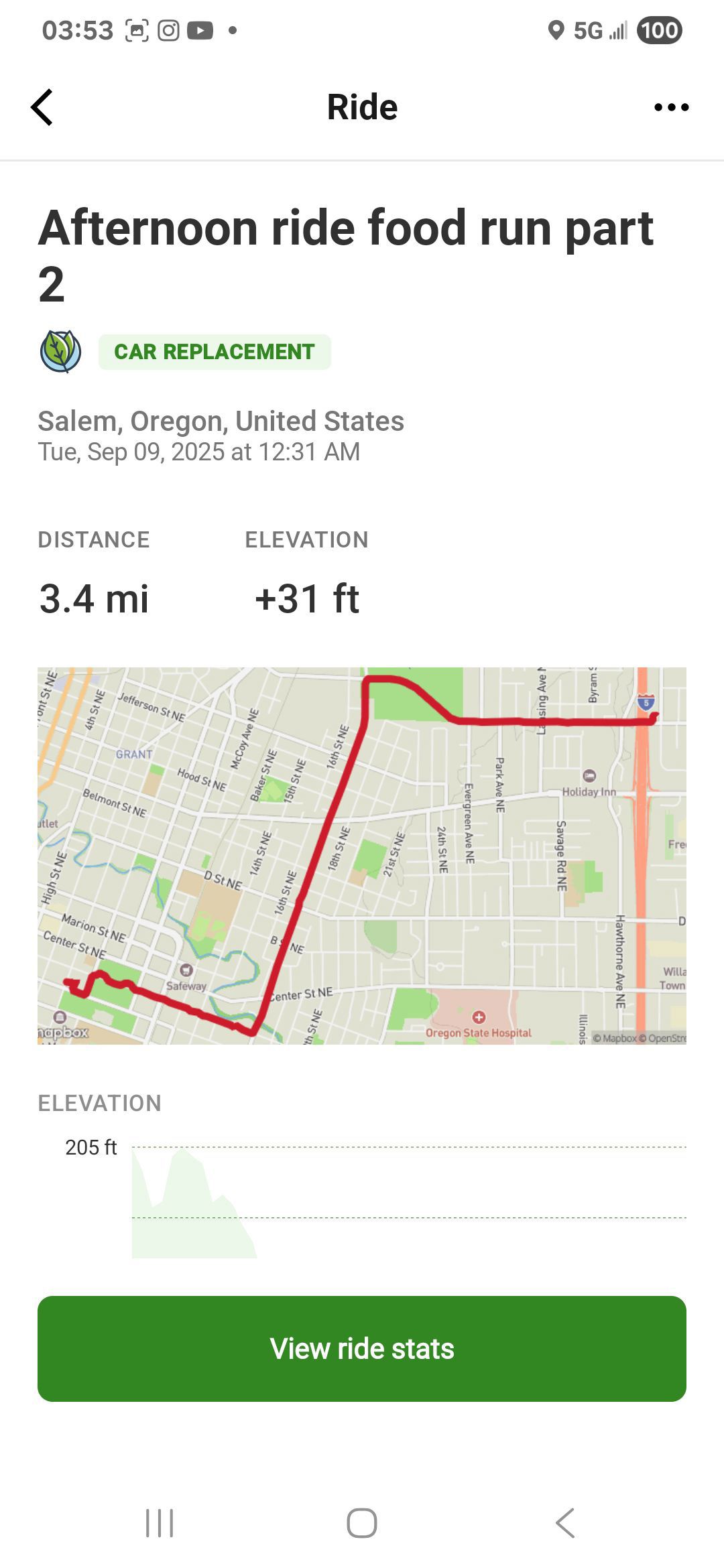Open the ride route map
The width and height of the screenshot is (724, 1568).
coord(362,856)
